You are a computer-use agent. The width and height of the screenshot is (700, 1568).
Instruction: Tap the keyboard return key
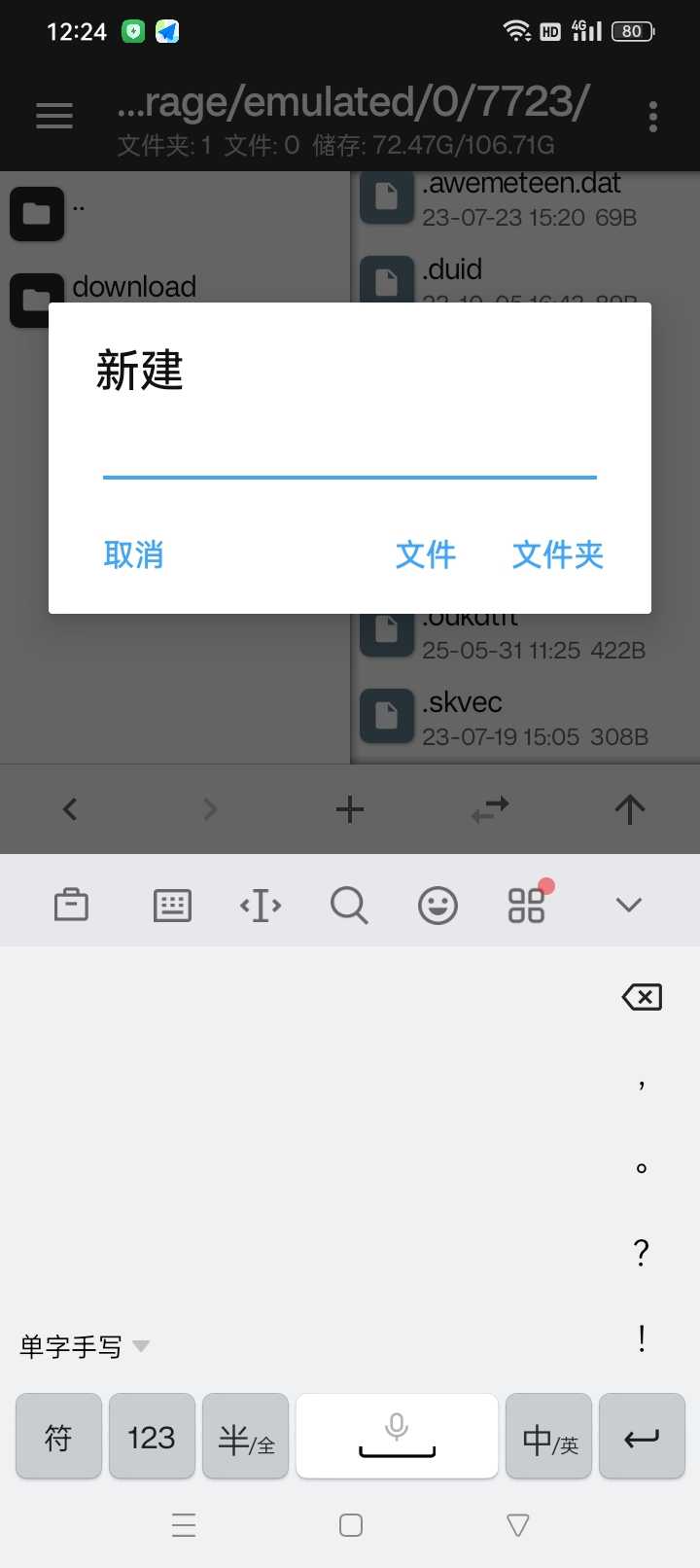(642, 1437)
